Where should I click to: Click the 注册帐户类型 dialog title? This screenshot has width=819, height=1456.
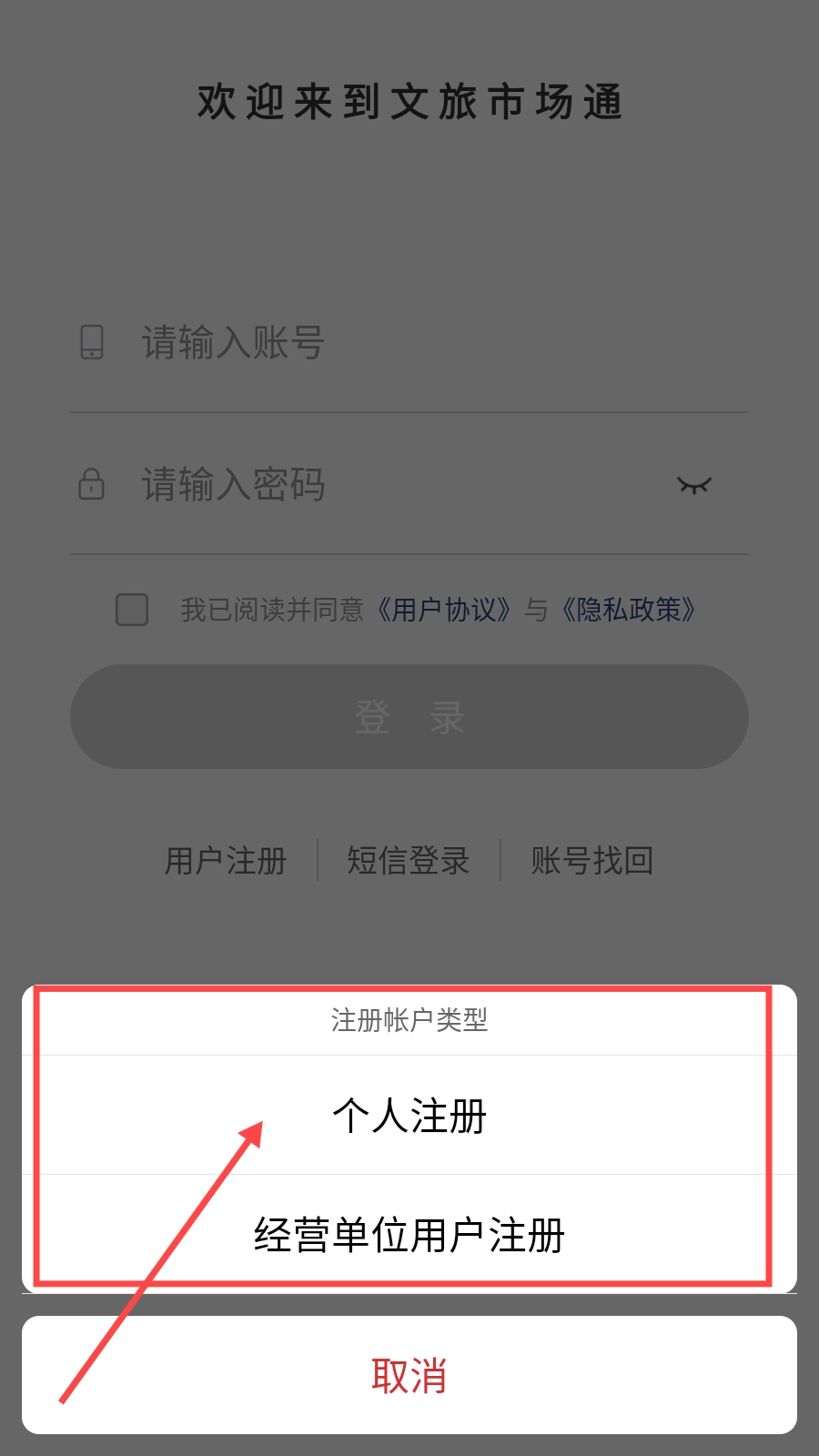tap(409, 1021)
